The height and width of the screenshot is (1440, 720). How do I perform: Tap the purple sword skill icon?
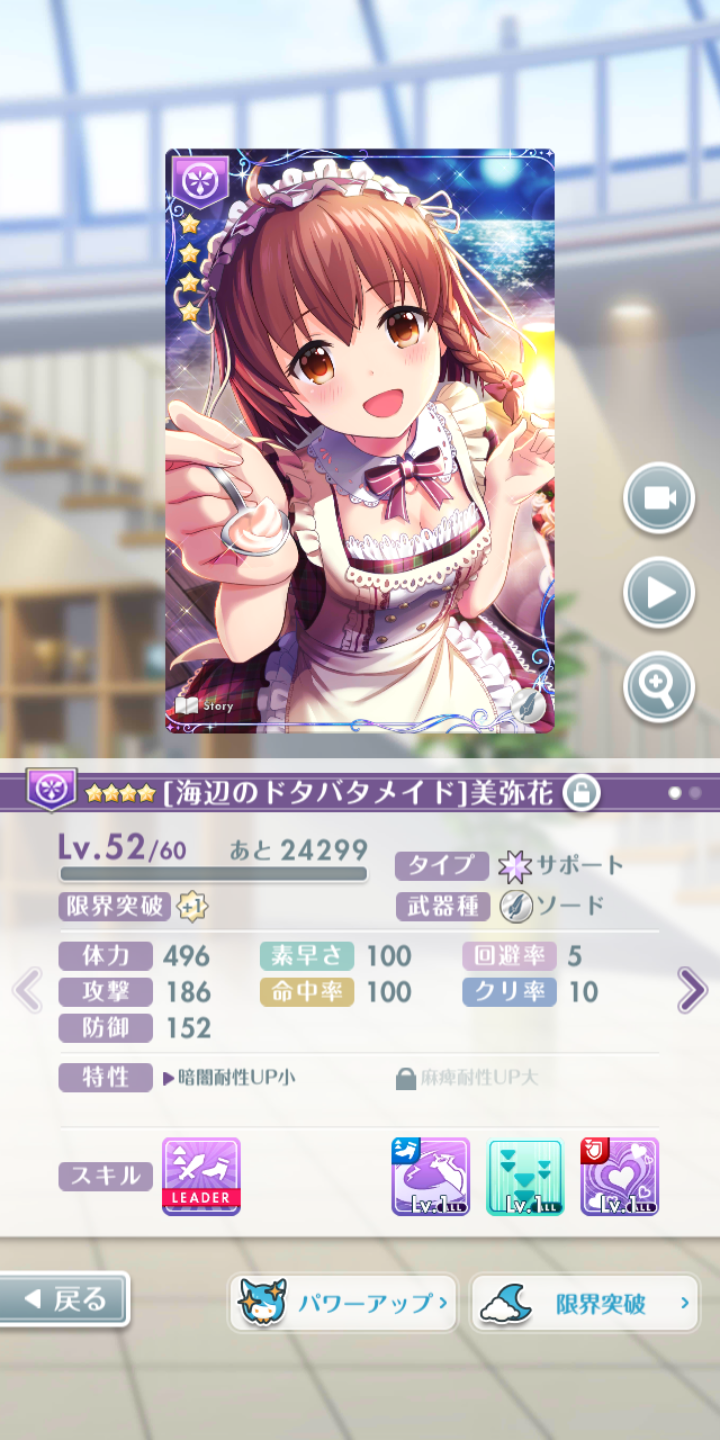tap(430, 1176)
